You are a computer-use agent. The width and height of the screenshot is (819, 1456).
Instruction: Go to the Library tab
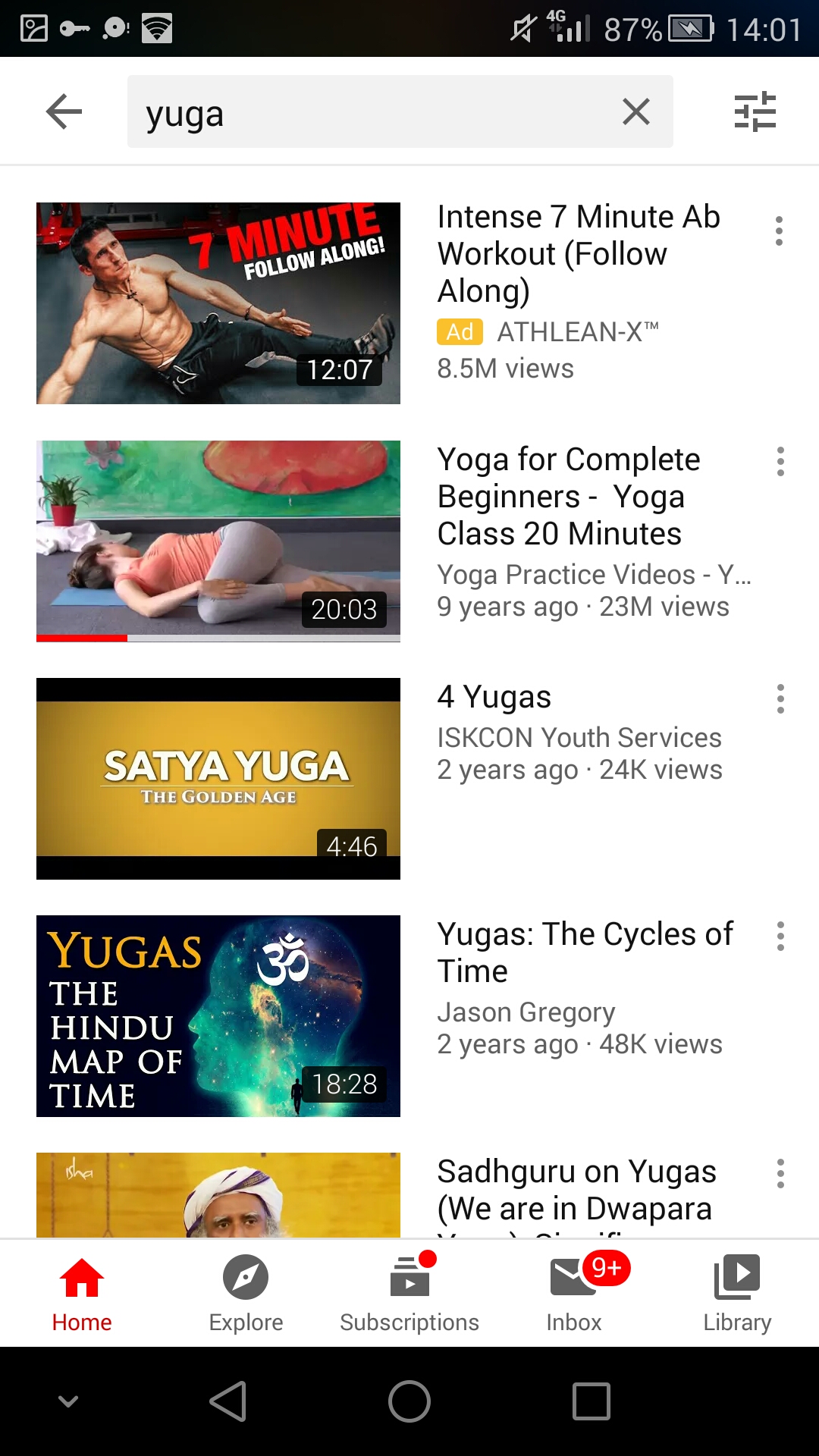737,1293
